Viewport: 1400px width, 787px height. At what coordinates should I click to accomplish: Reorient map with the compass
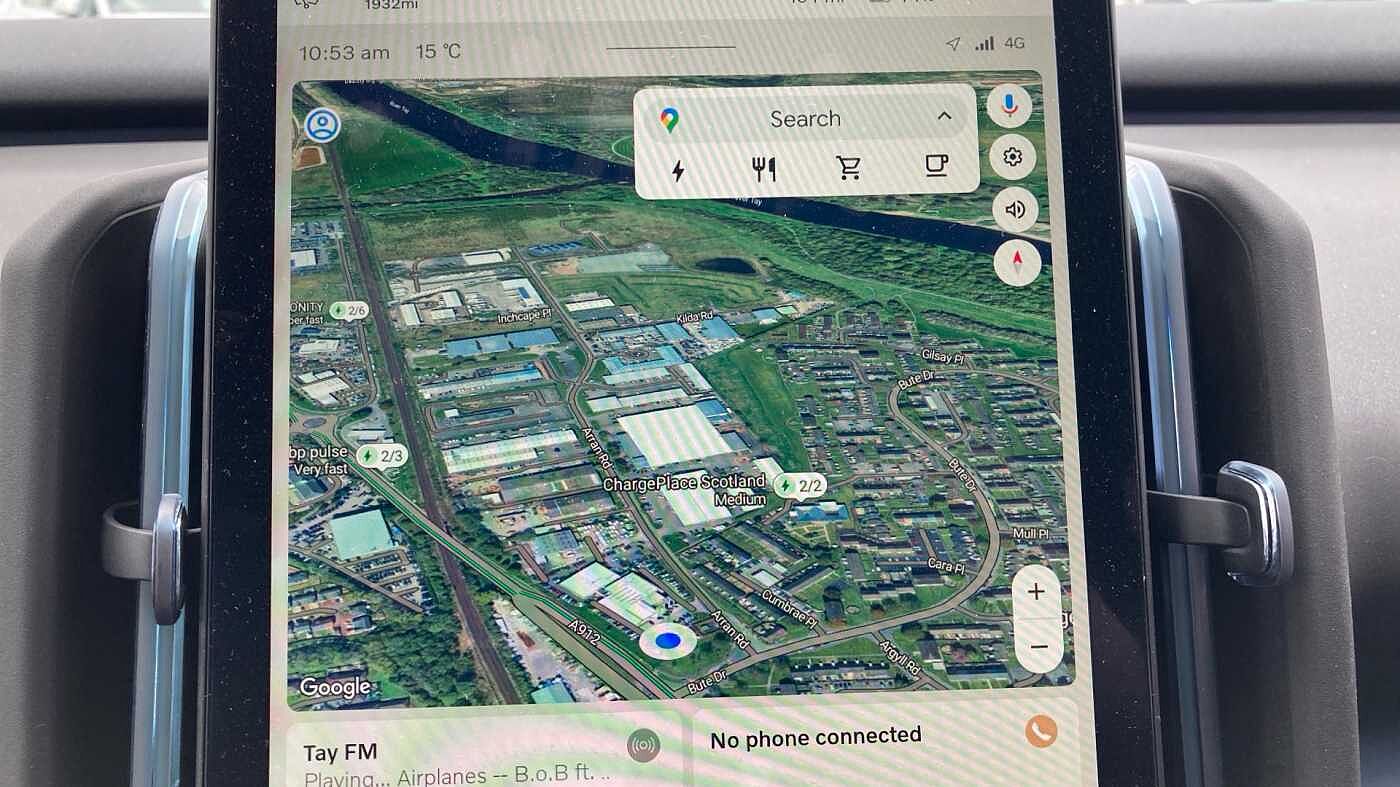pos(1018,263)
